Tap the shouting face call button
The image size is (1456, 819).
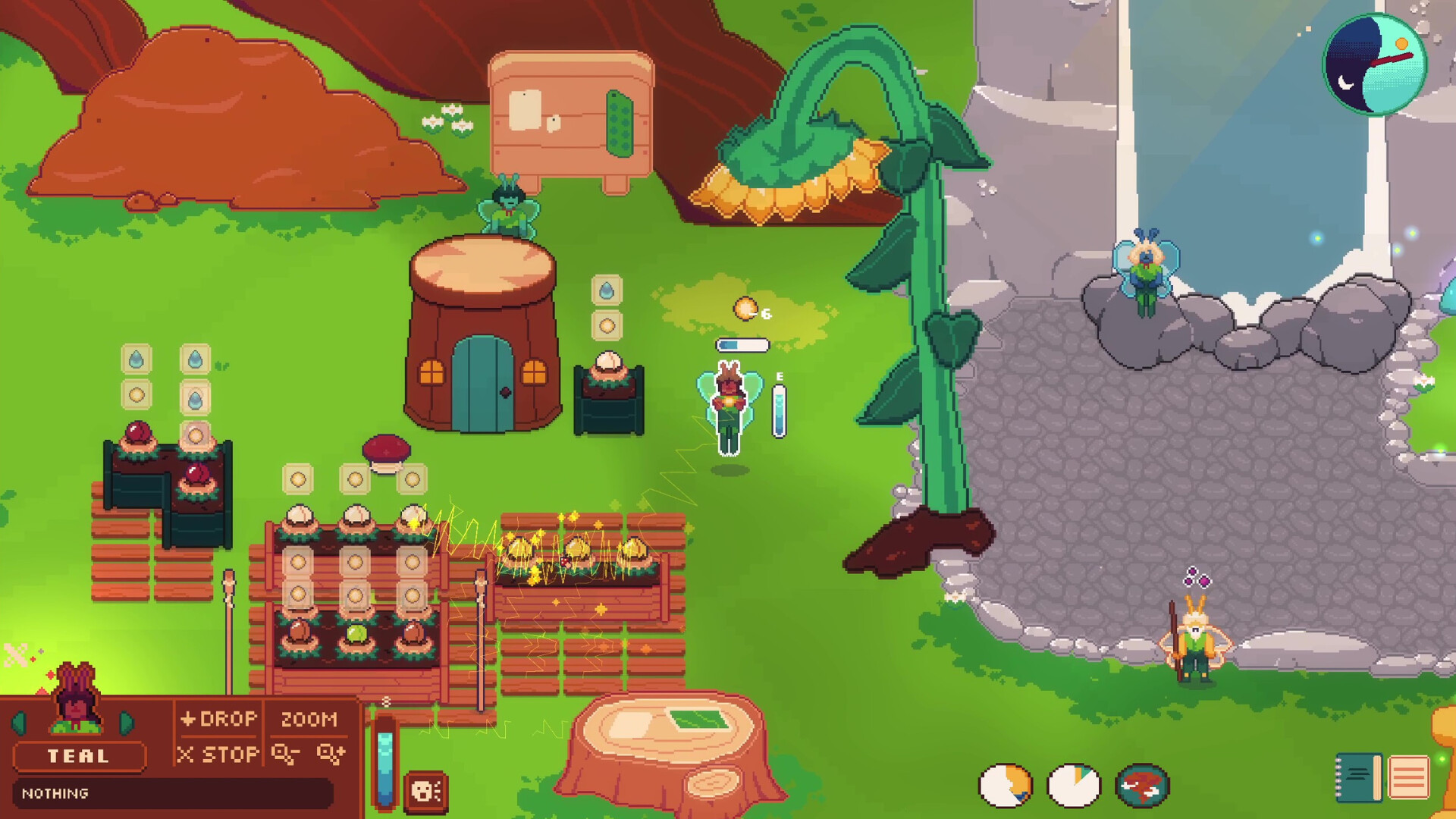tap(425, 792)
